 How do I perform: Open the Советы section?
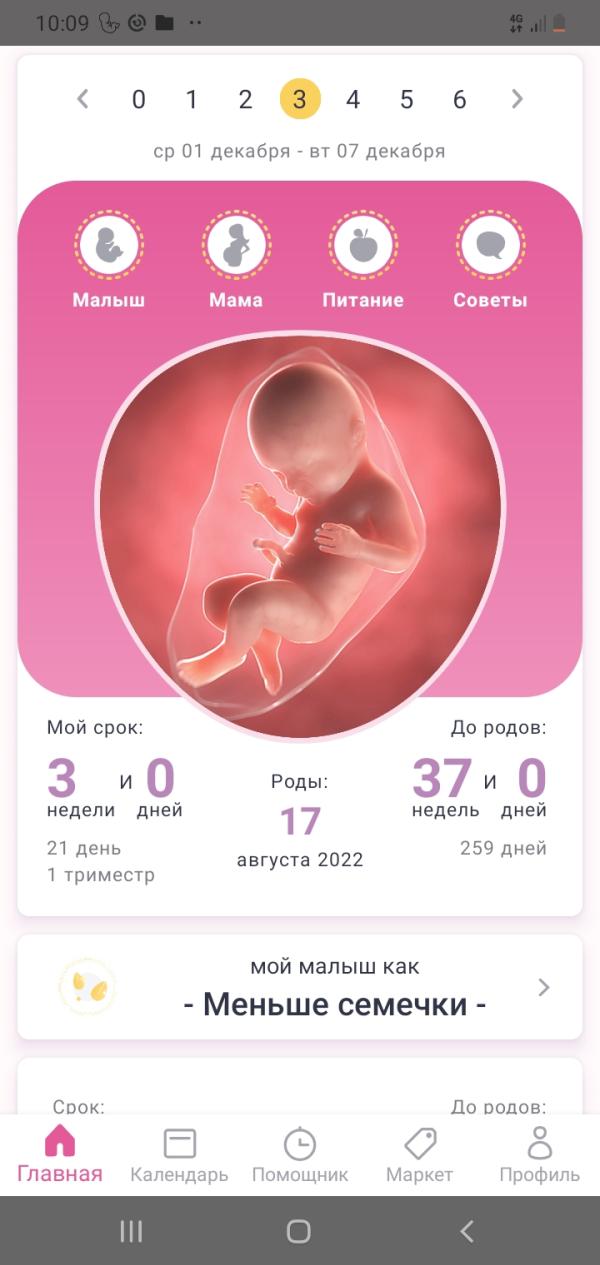pyautogui.click(x=490, y=261)
